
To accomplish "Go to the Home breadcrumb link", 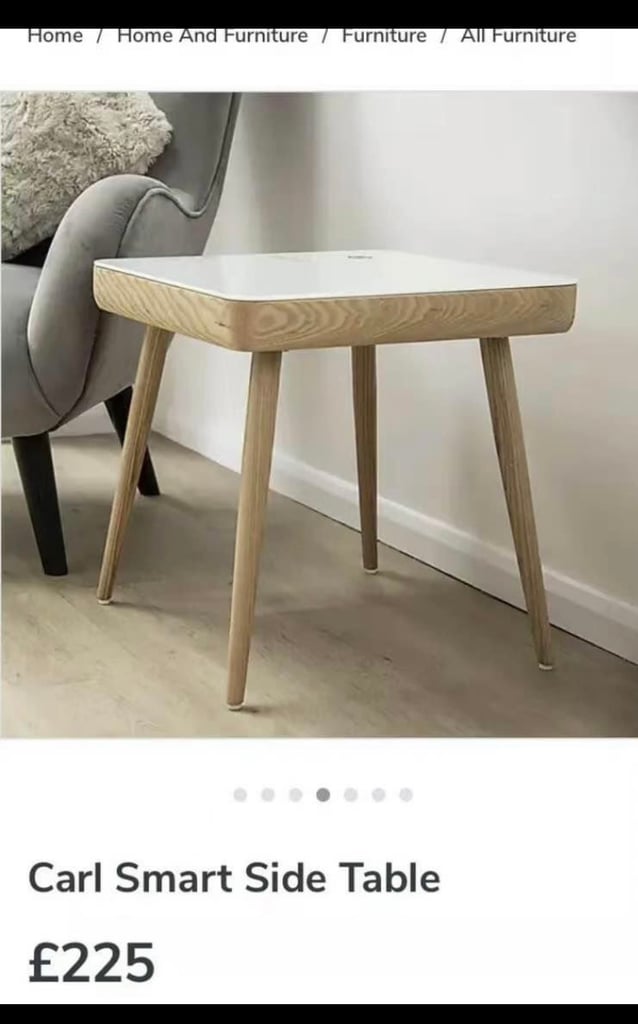I will click(x=56, y=35).
